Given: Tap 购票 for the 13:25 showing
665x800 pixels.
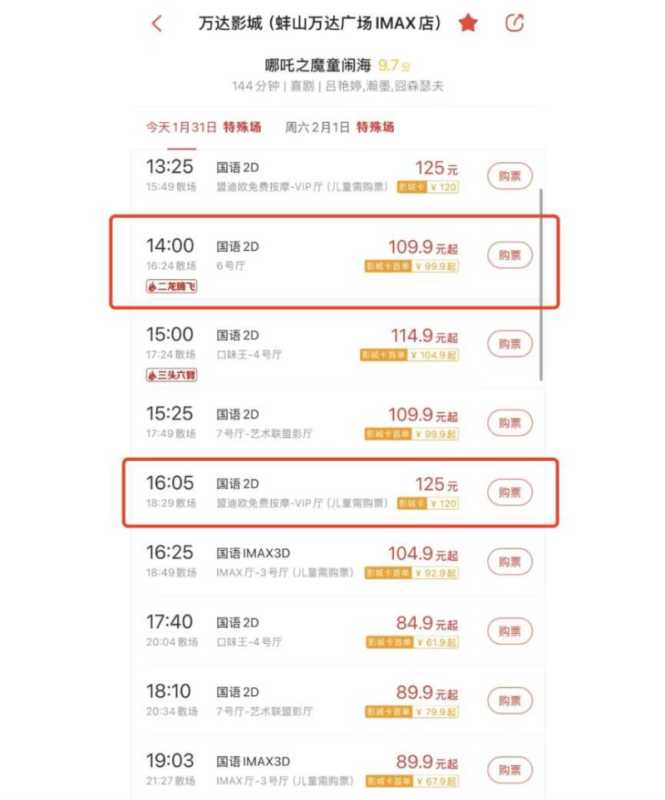Looking at the screenshot, I should [x=509, y=176].
